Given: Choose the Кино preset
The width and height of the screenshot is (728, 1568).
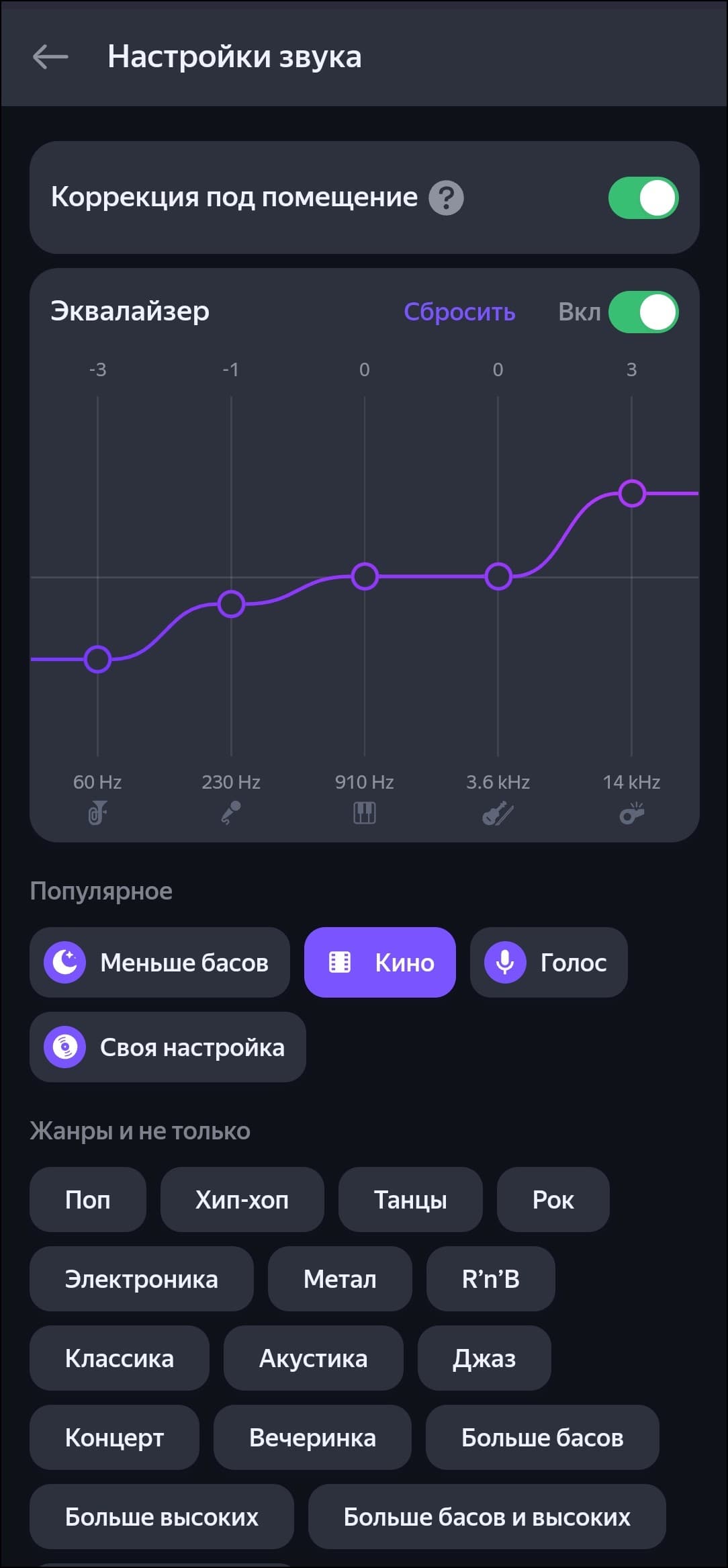Looking at the screenshot, I should point(380,962).
